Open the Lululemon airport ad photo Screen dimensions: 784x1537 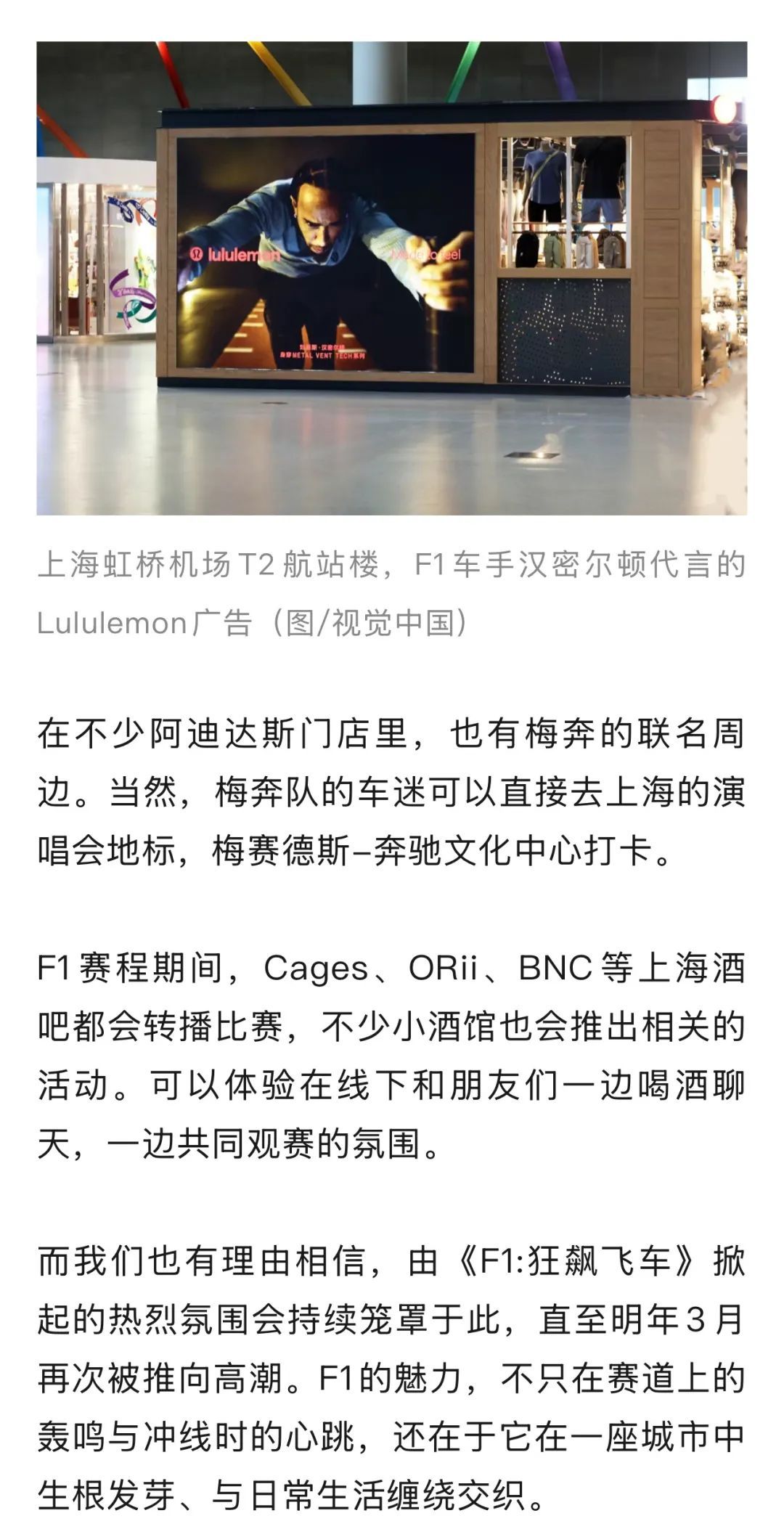392,278
